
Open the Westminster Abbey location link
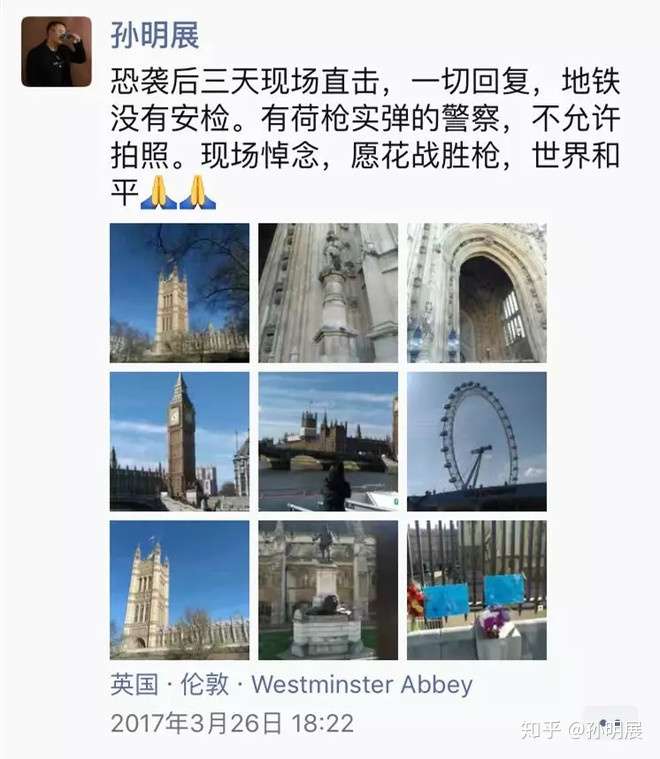291,685
